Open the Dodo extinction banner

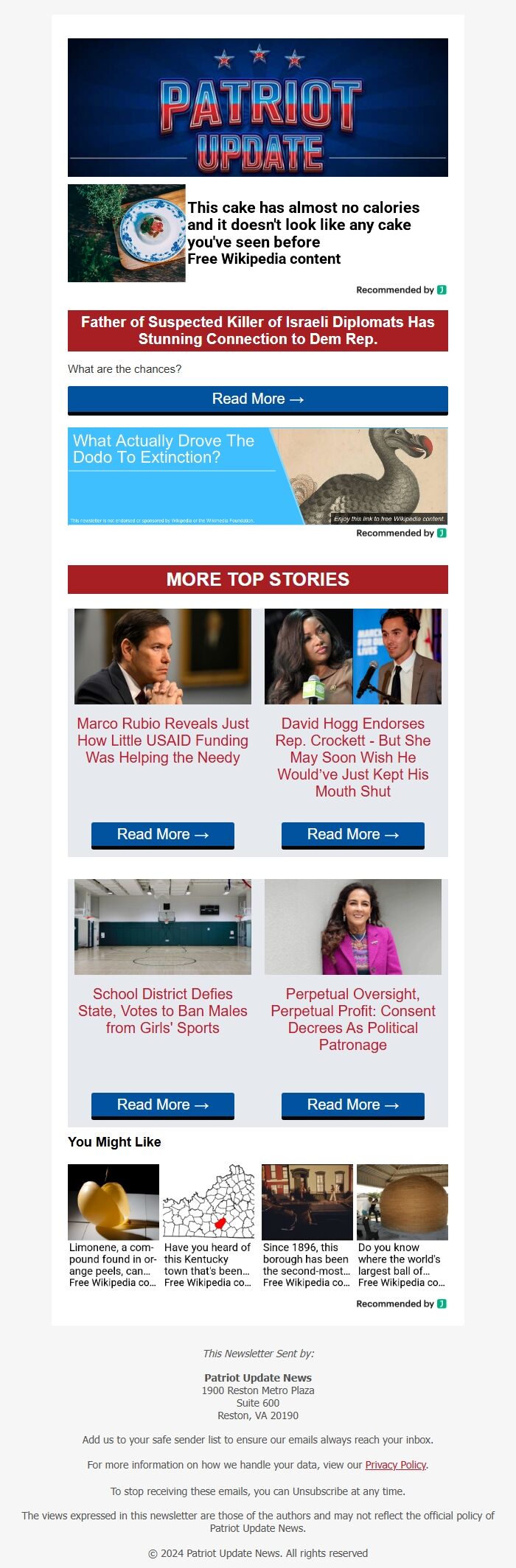(257, 476)
